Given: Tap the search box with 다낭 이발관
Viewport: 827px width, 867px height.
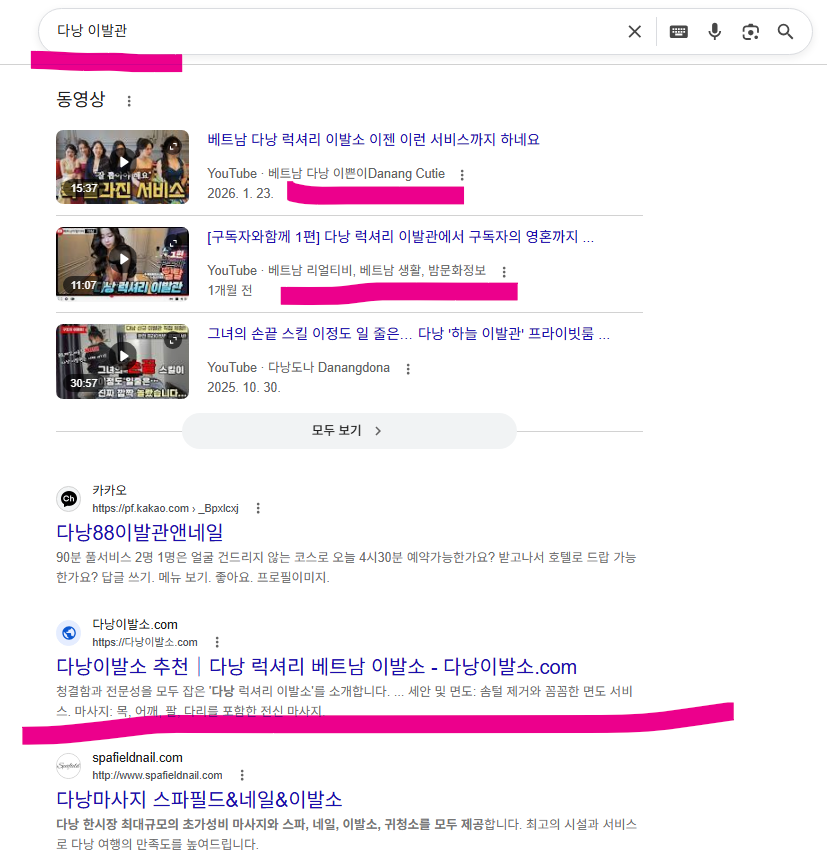Looking at the screenshot, I should point(332,32).
